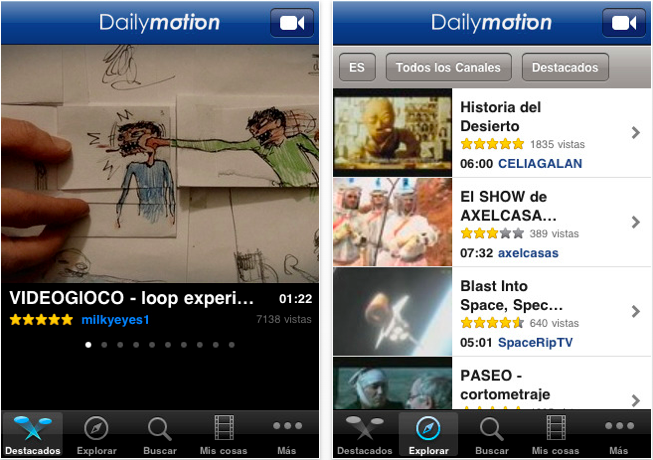Tap the page indicator dots under VIDEOGIOCO

point(160,345)
